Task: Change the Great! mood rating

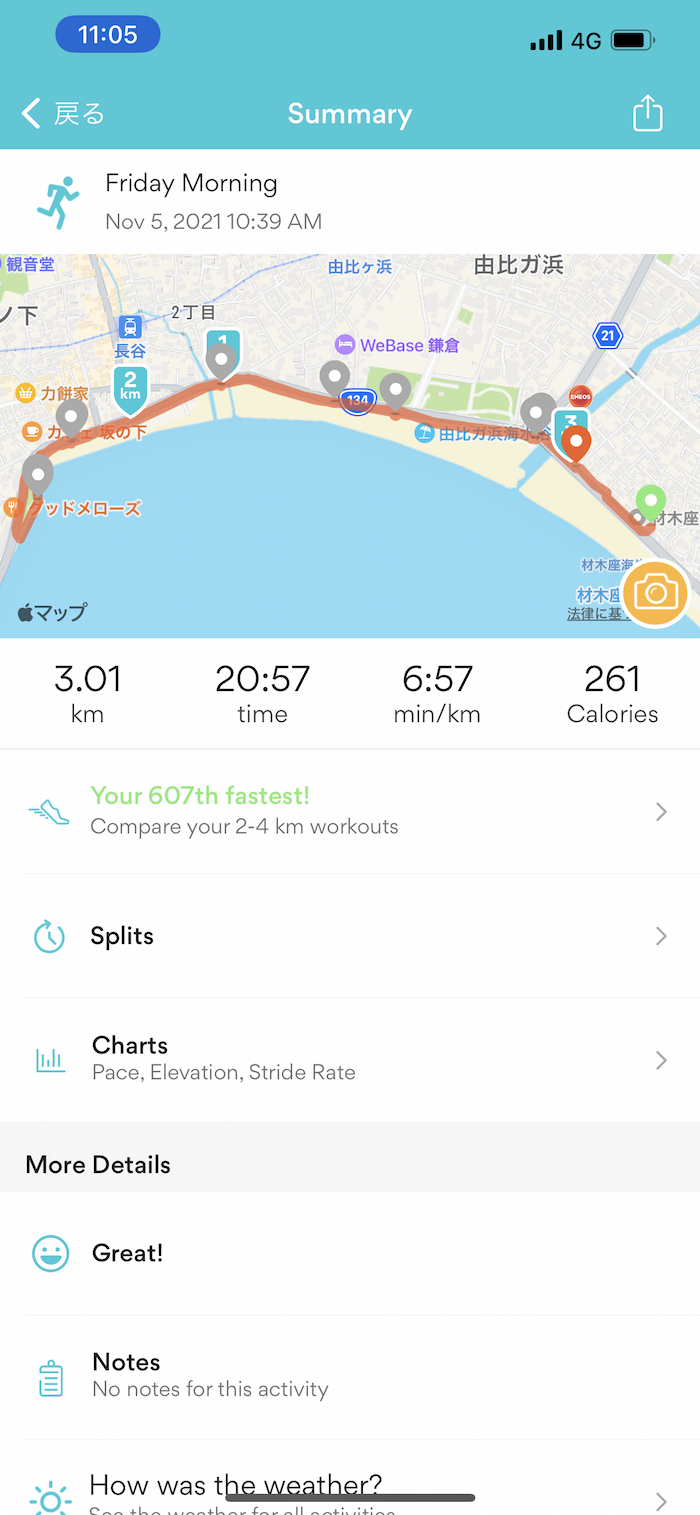Action: pos(350,1253)
